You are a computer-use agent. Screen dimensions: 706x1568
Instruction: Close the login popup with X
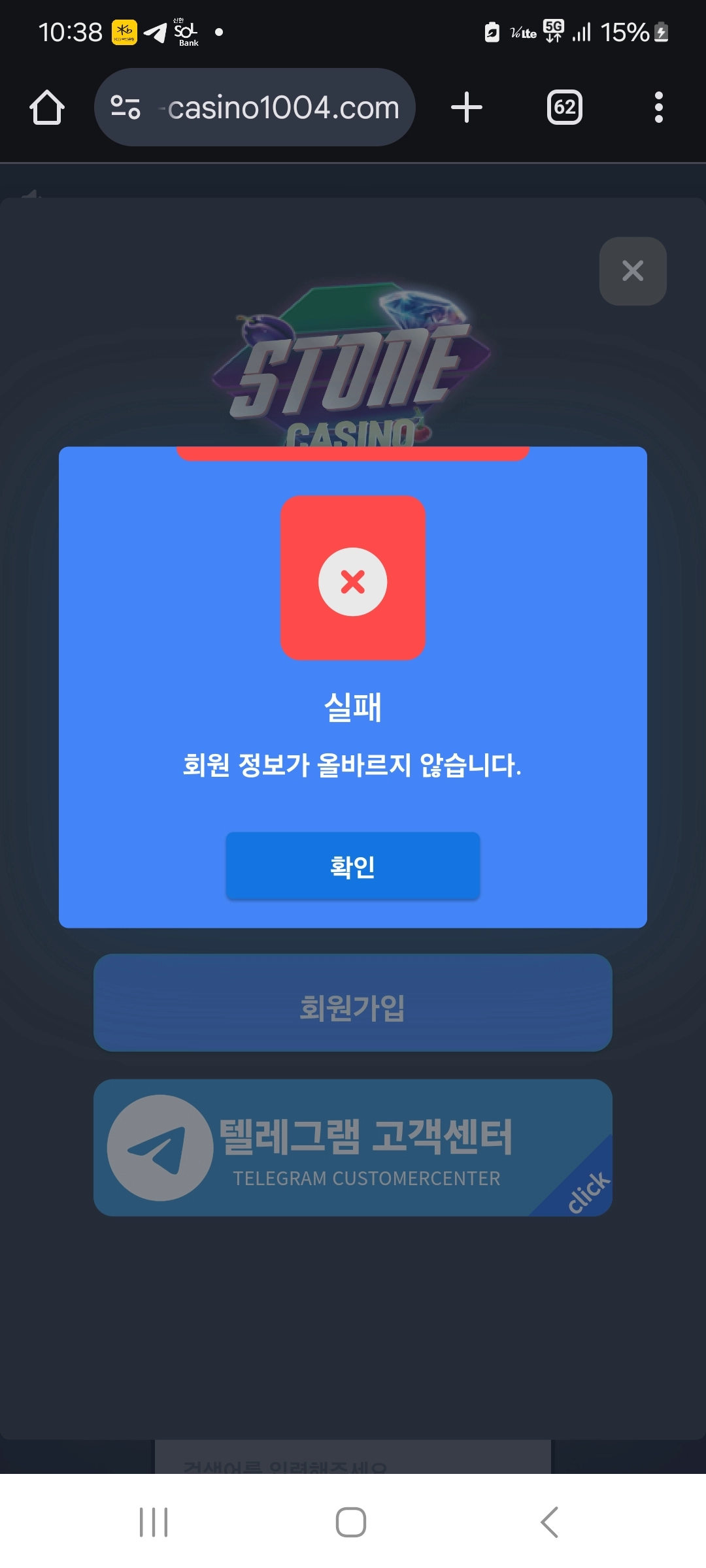coord(632,270)
